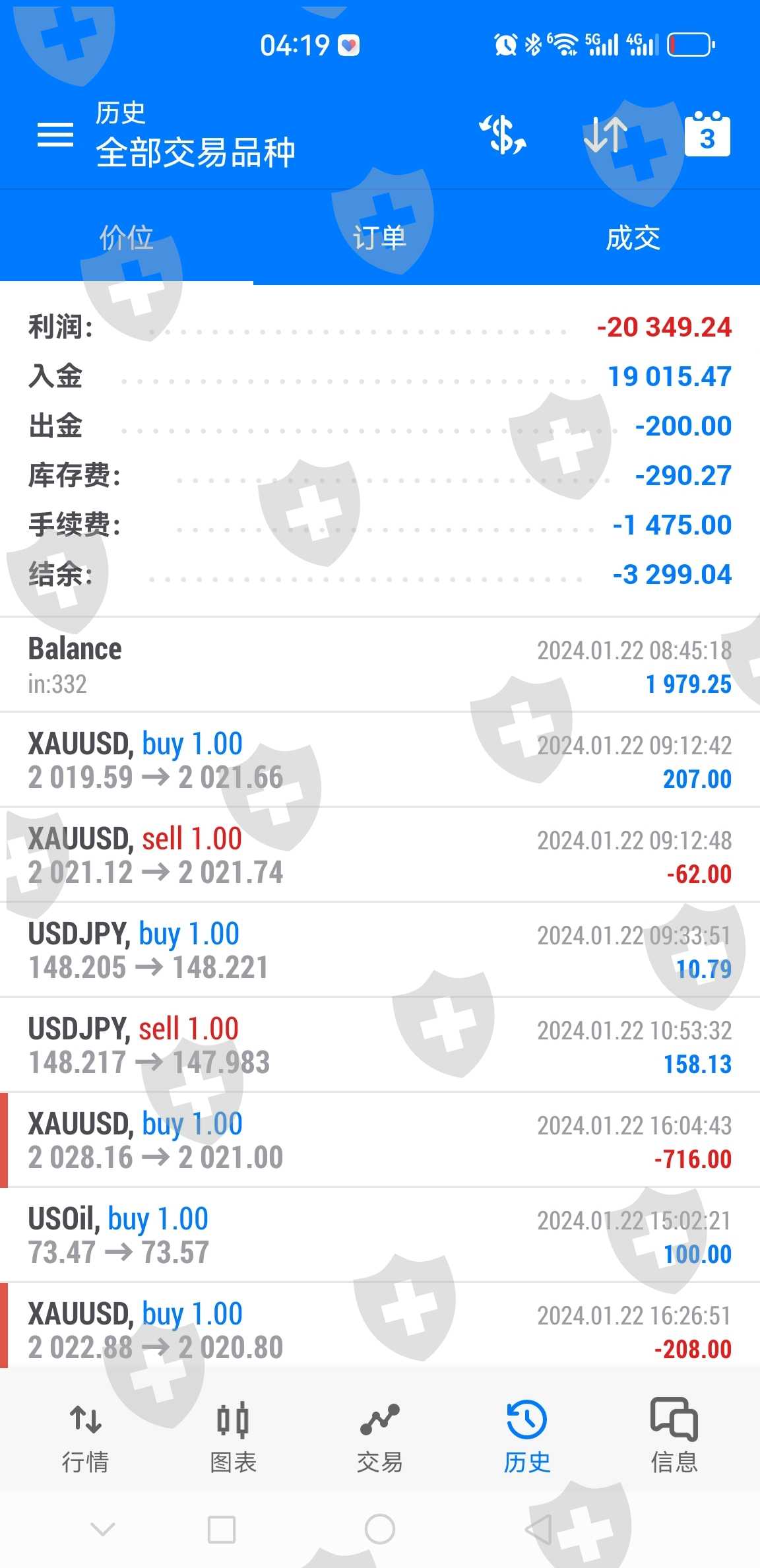Switch to the 价位 tab

[x=126, y=238]
